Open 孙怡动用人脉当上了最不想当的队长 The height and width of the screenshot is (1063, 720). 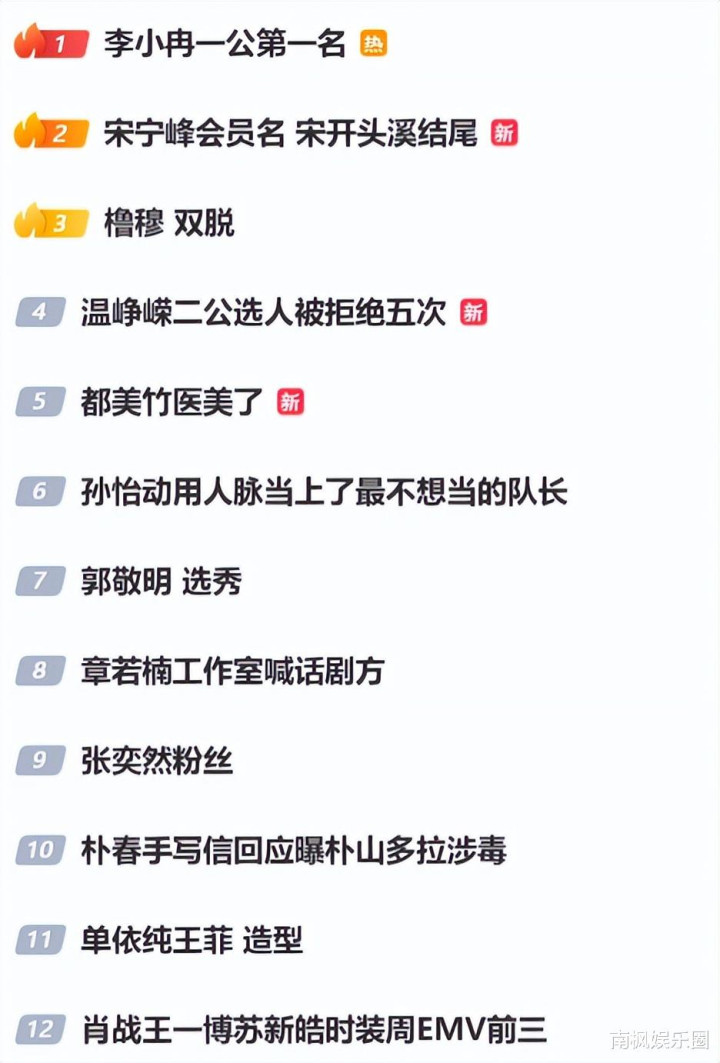point(324,492)
